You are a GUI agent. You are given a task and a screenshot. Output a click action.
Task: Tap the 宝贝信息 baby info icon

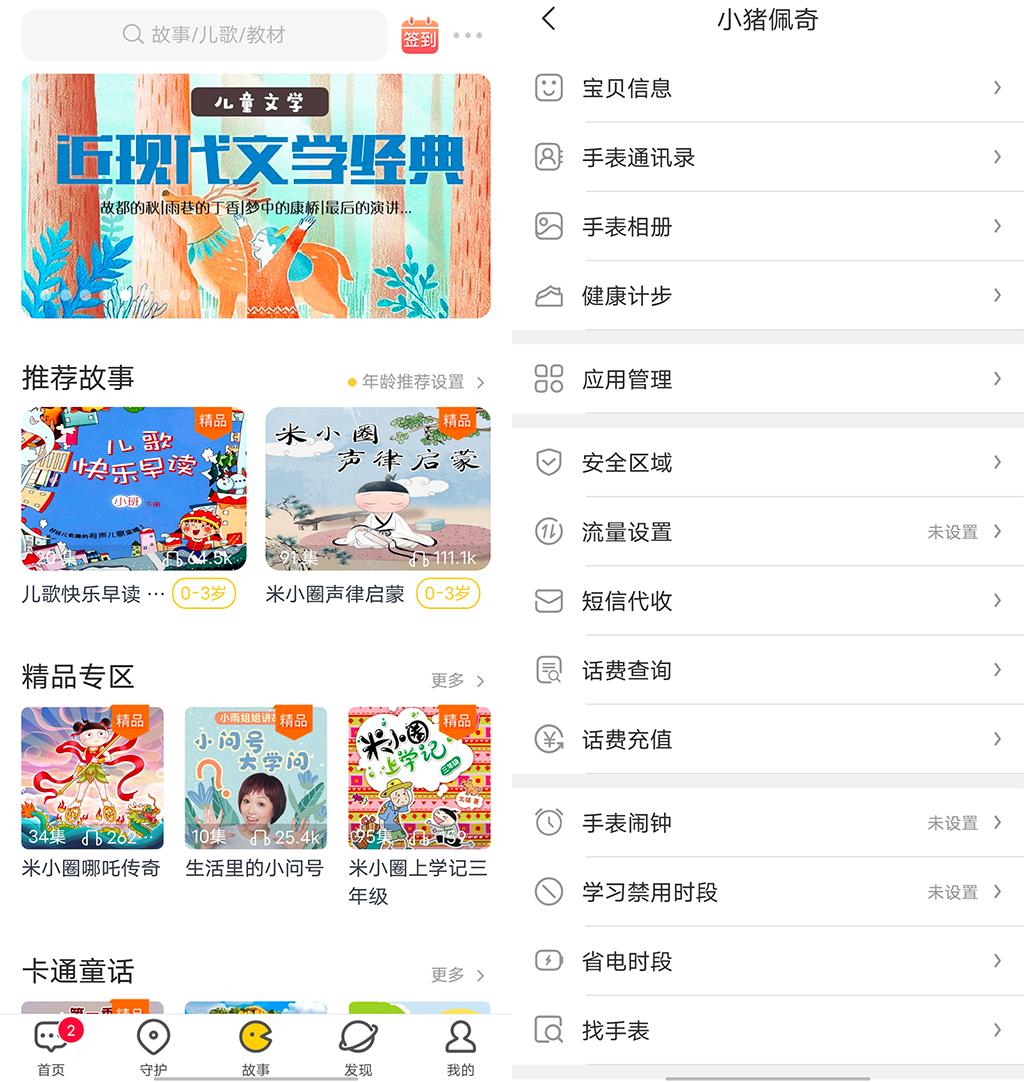[x=548, y=88]
